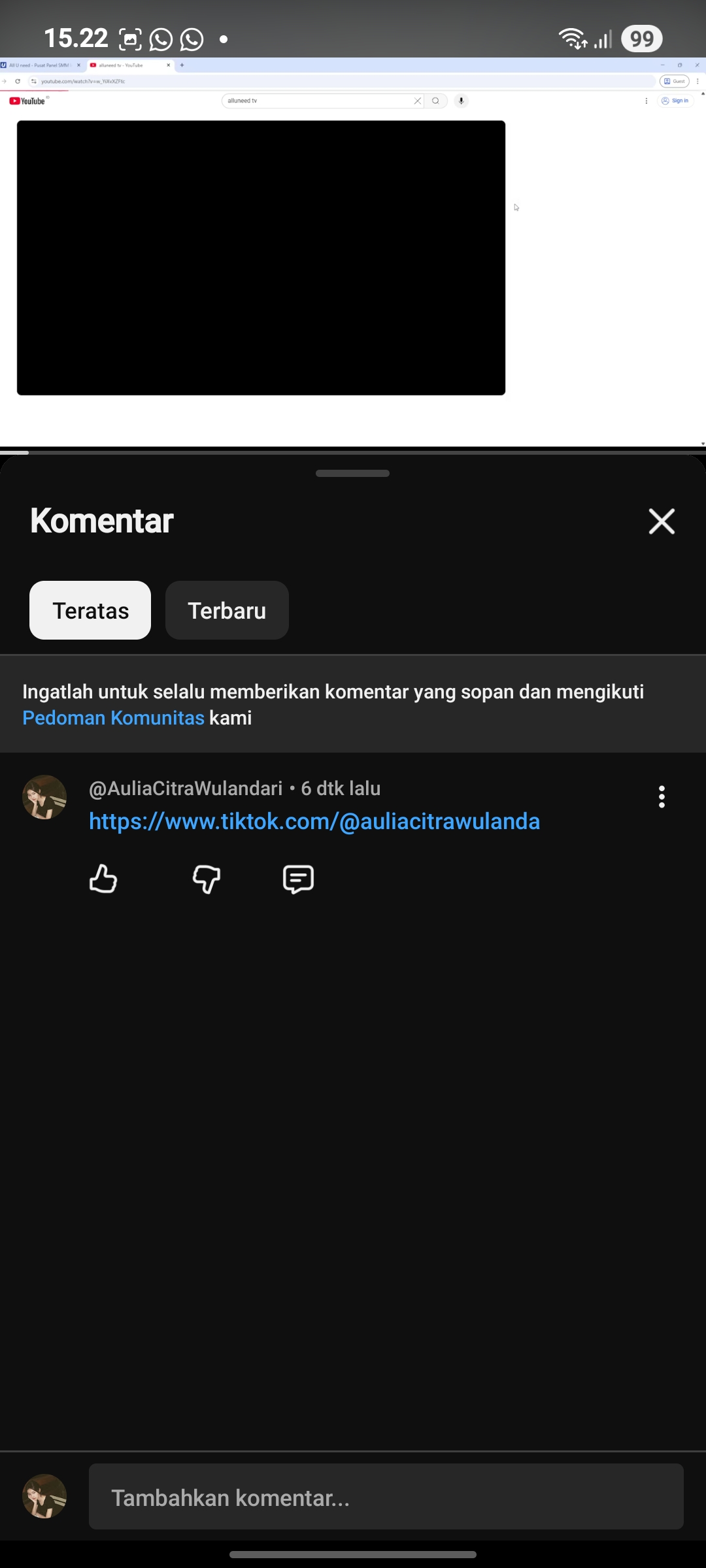Open the Pedoman Komunitas link

114,718
